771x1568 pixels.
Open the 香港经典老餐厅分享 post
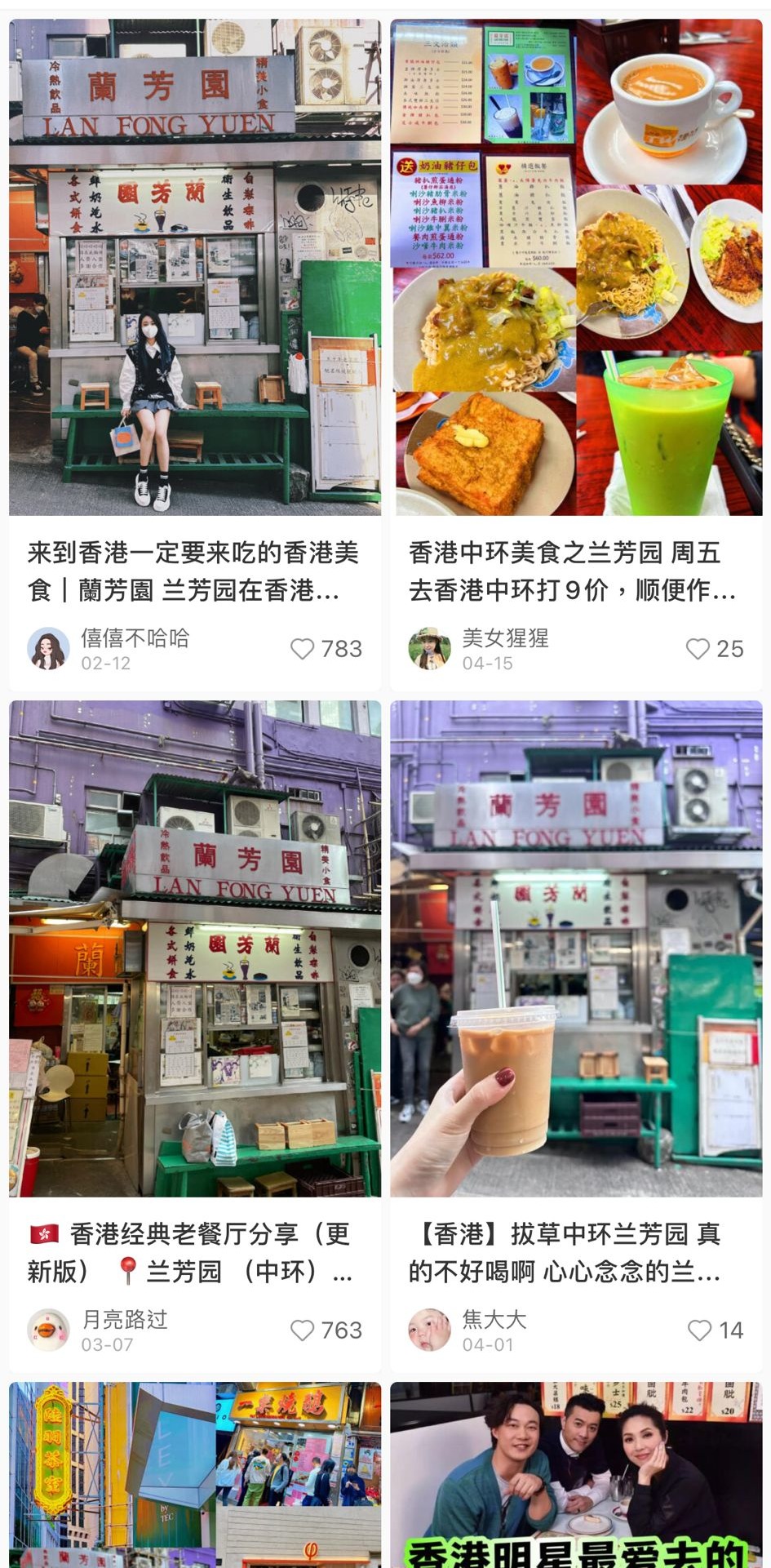click(194, 947)
